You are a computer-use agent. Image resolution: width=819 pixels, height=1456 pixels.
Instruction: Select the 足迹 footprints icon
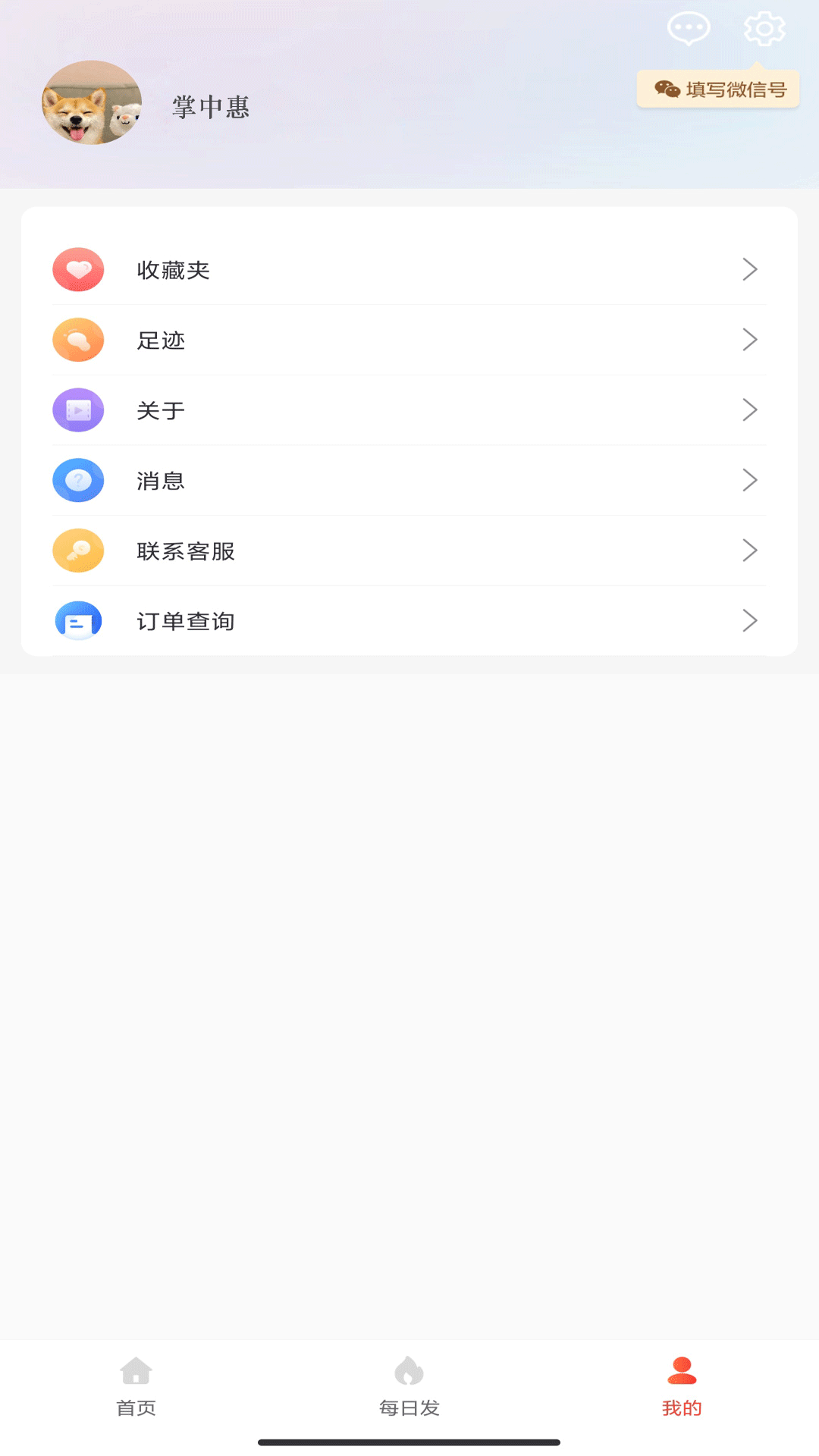point(77,340)
